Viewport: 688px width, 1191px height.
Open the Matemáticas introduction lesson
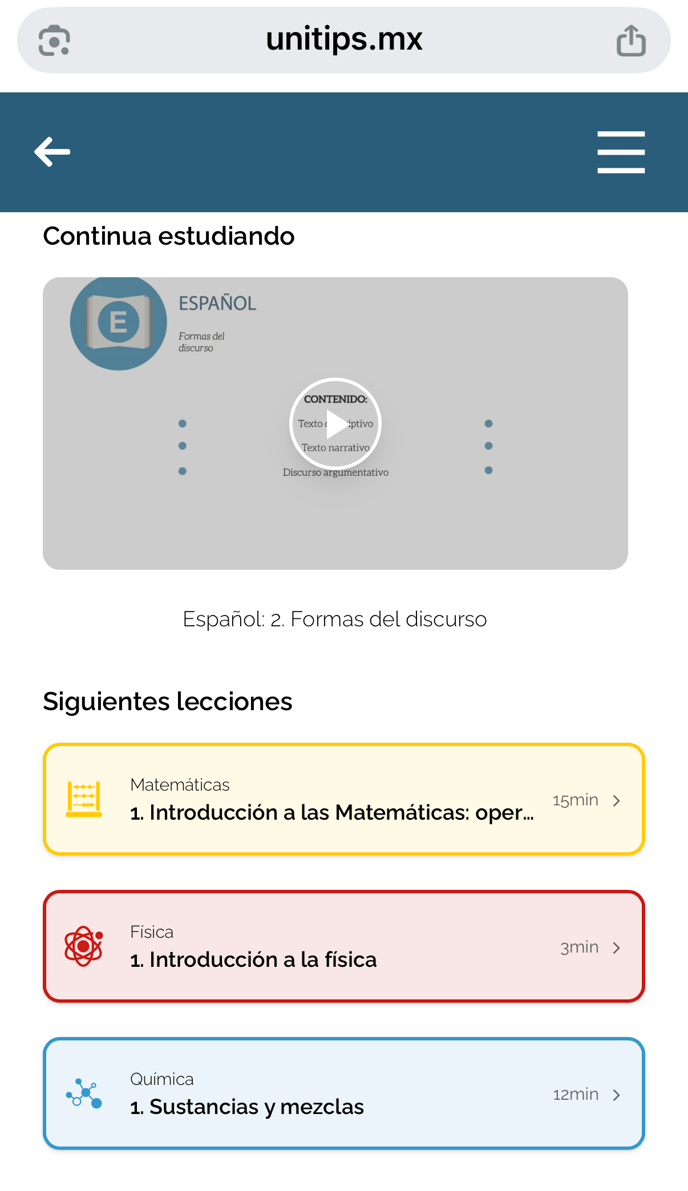pyautogui.click(x=343, y=800)
